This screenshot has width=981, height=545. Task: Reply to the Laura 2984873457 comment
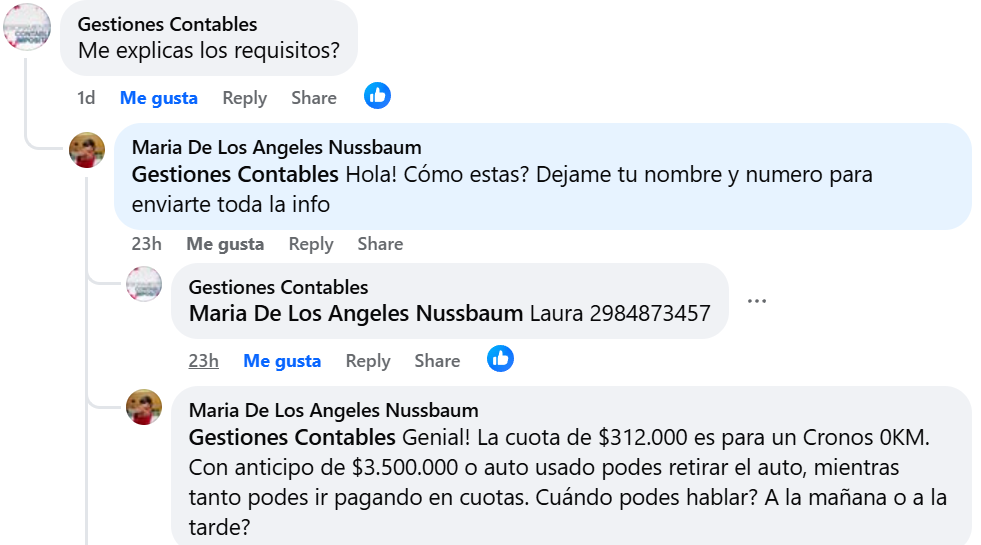click(x=367, y=361)
